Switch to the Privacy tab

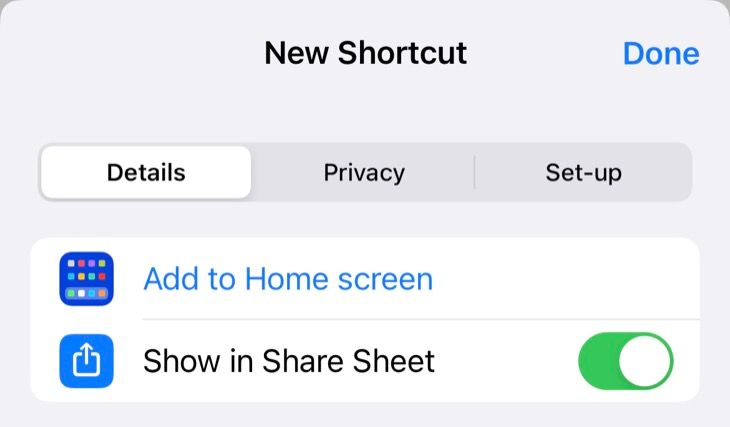point(364,172)
